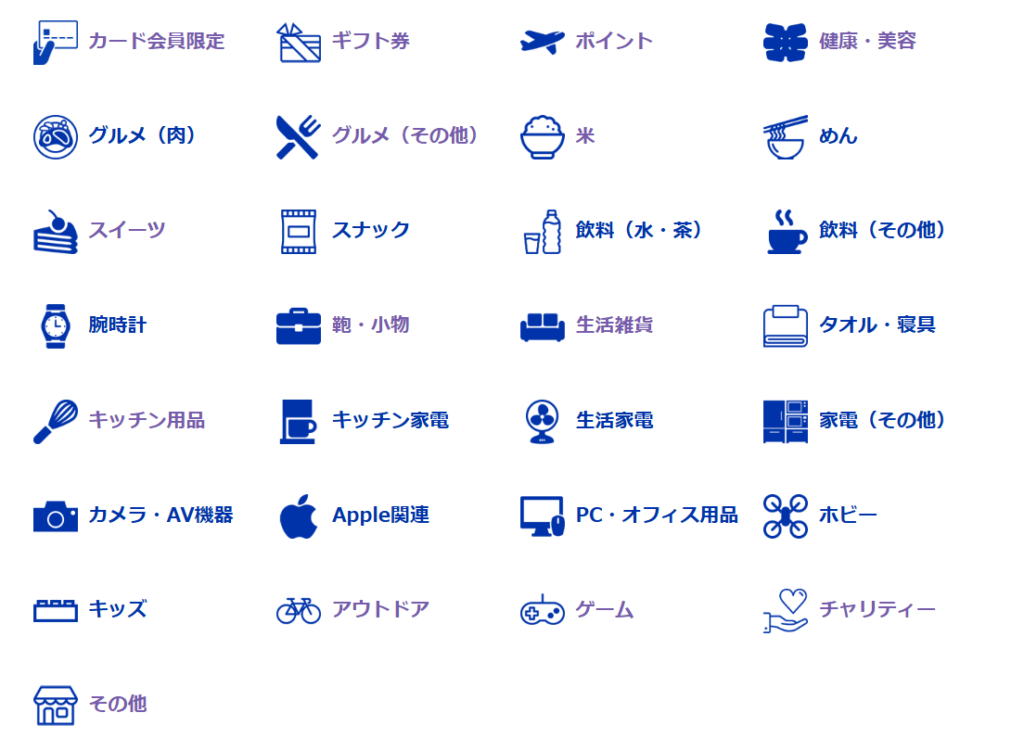This screenshot has height=751, width=1024.
Task: Browse the スイーツ category
Action: pos(126,230)
